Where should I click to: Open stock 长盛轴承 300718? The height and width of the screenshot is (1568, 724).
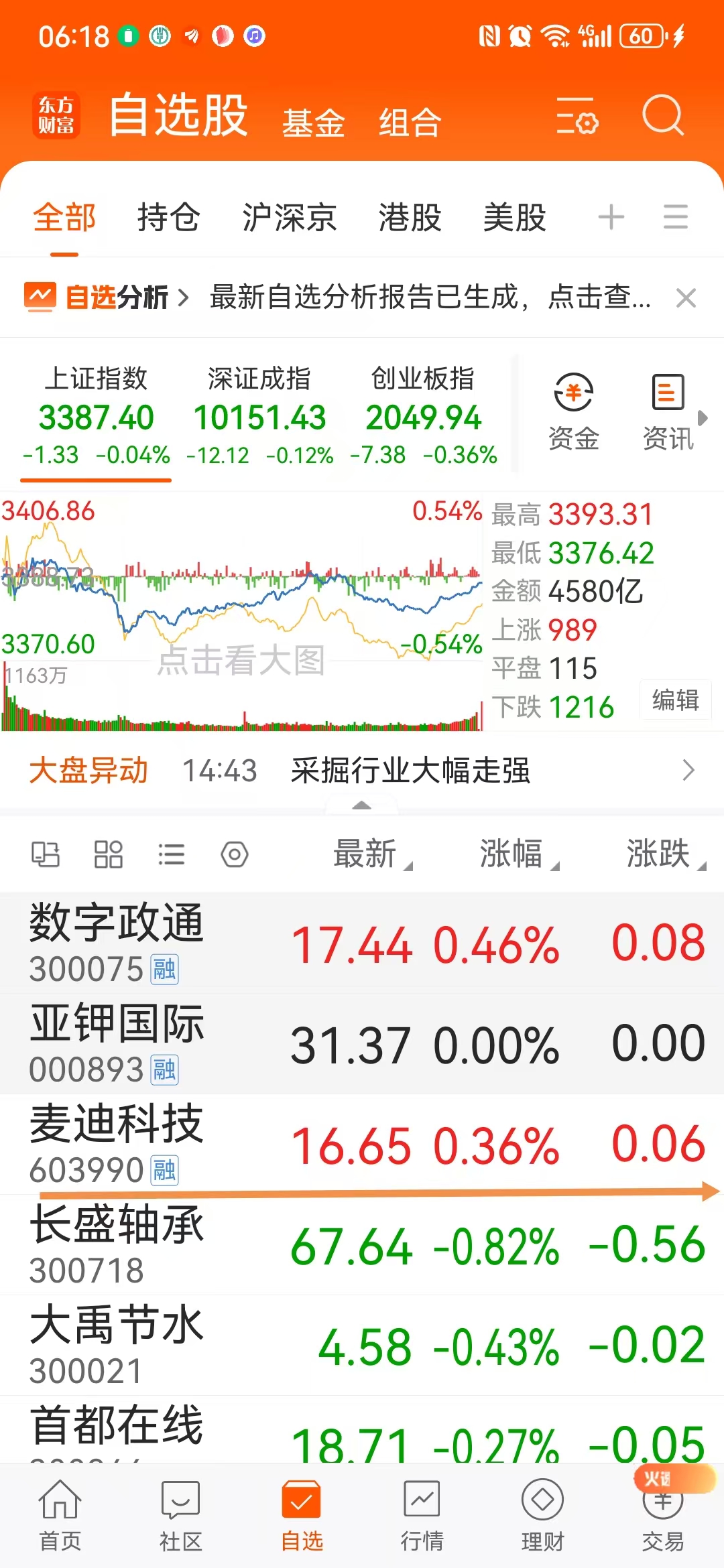362,1245
